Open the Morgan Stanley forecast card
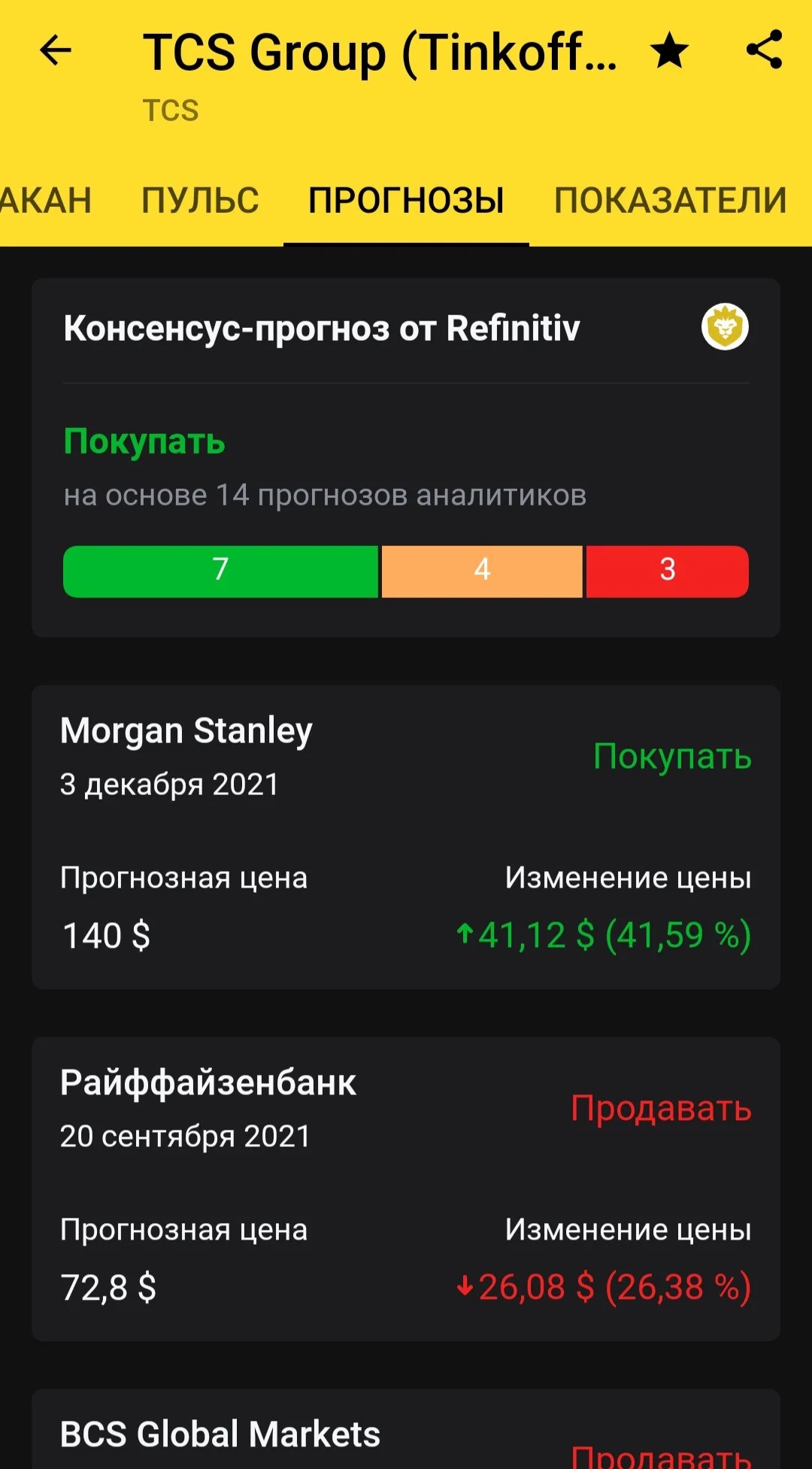 (x=406, y=836)
